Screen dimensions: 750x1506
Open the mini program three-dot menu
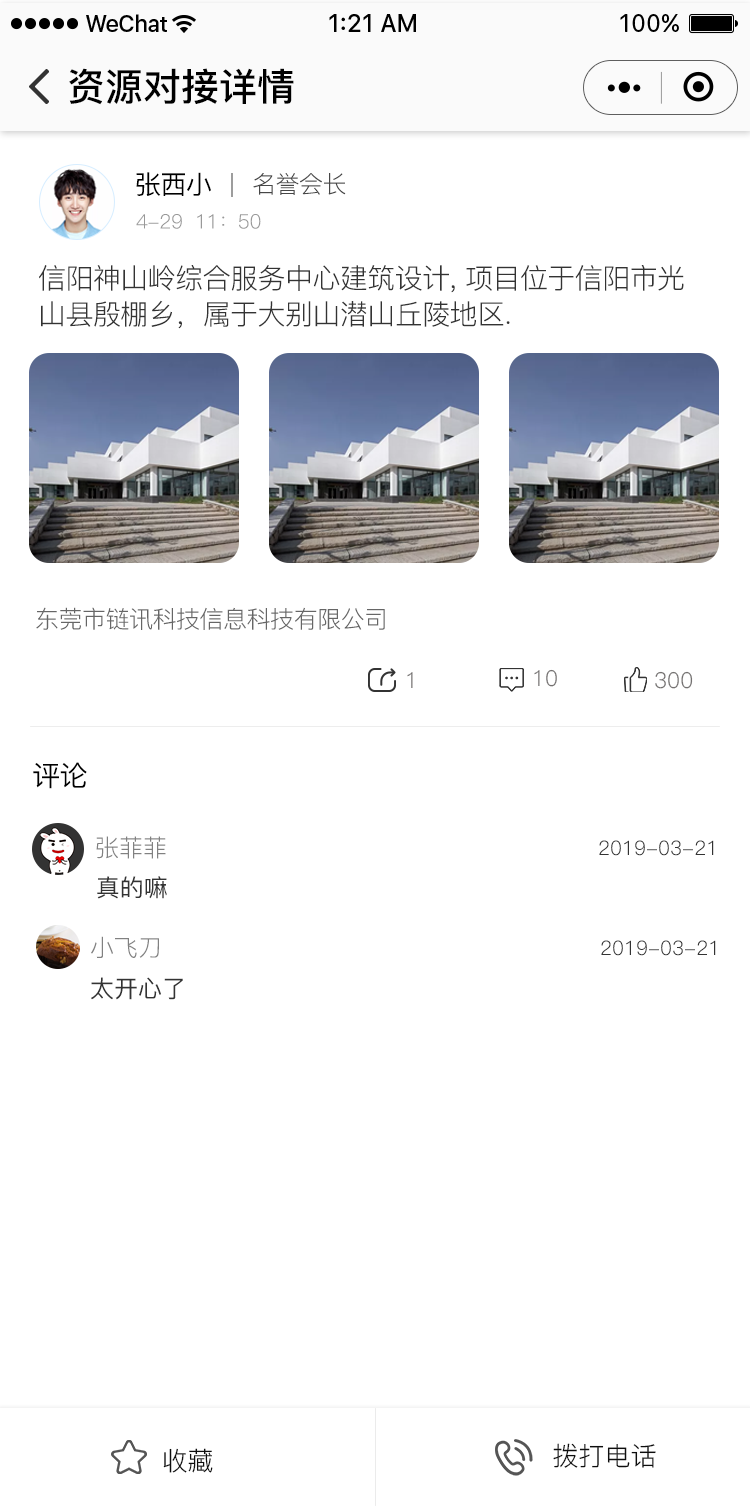(x=623, y=88)
